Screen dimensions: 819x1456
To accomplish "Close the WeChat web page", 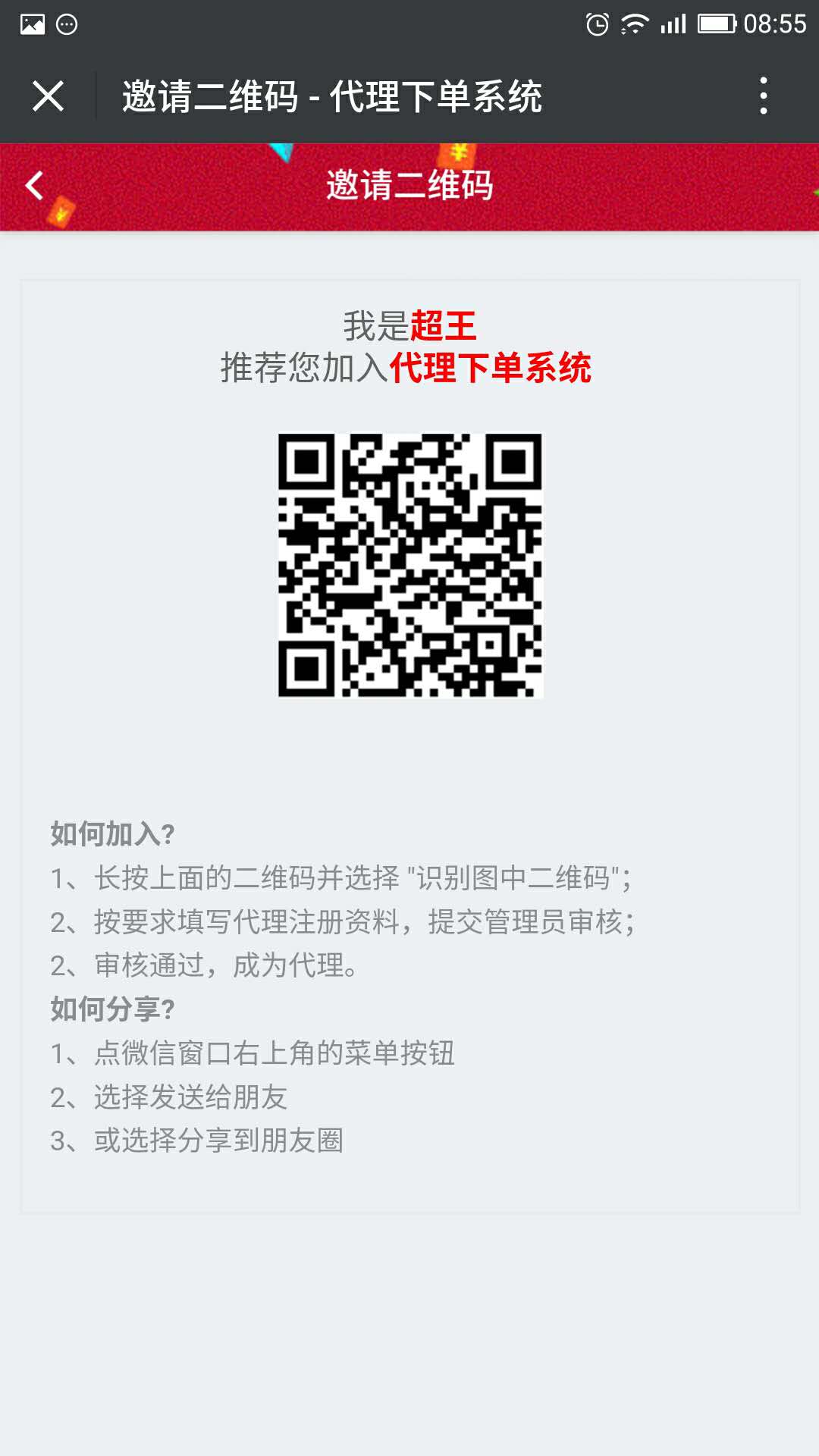I will 48,96.
